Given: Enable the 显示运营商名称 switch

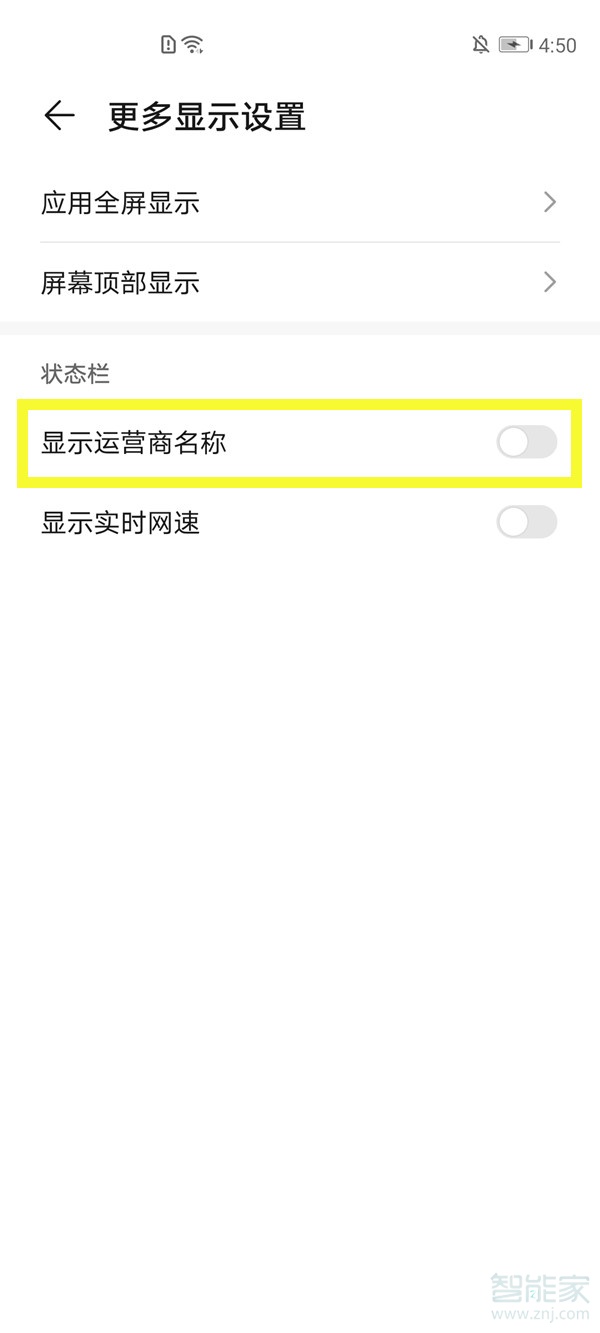Looking at the screenshot, I should coord(527,442).
